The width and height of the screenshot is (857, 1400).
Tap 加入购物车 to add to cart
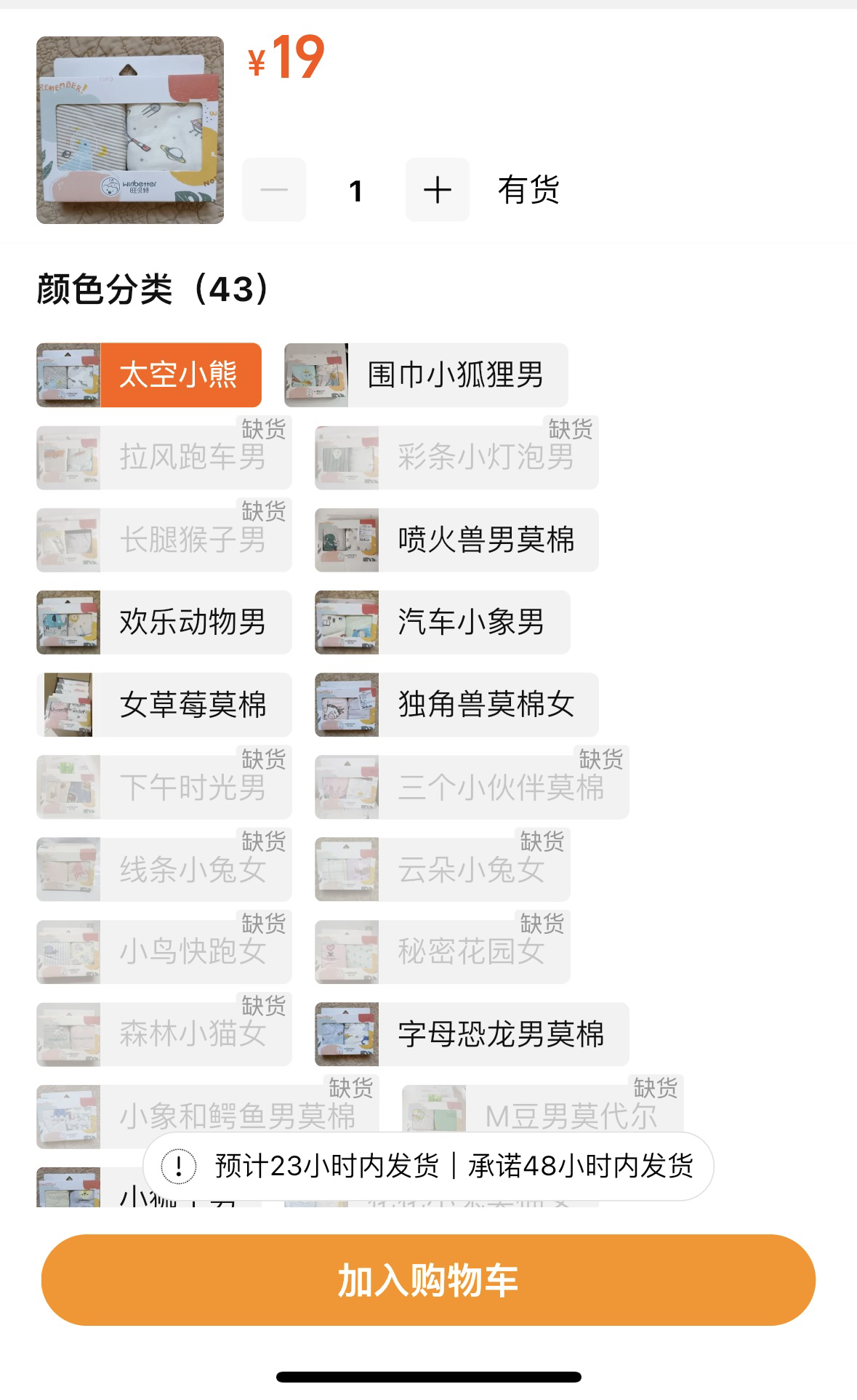click(x=428, y=1280)
